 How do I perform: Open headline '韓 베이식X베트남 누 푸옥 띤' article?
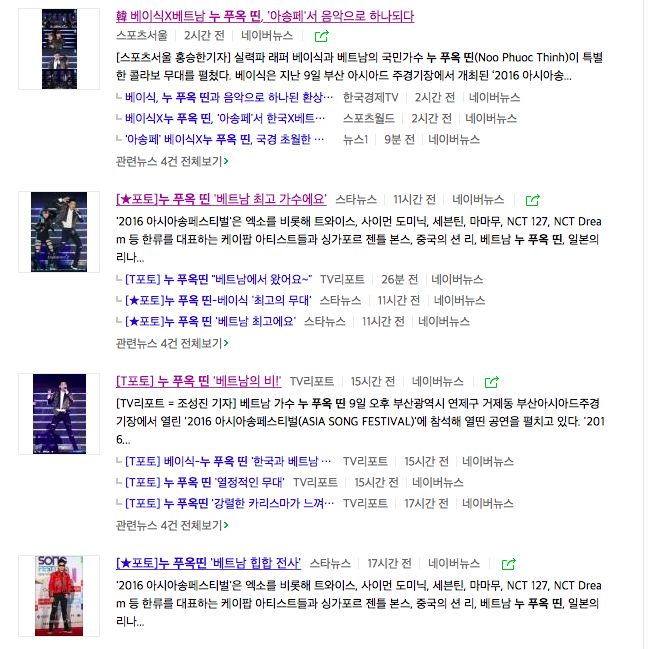click(264, 17)
